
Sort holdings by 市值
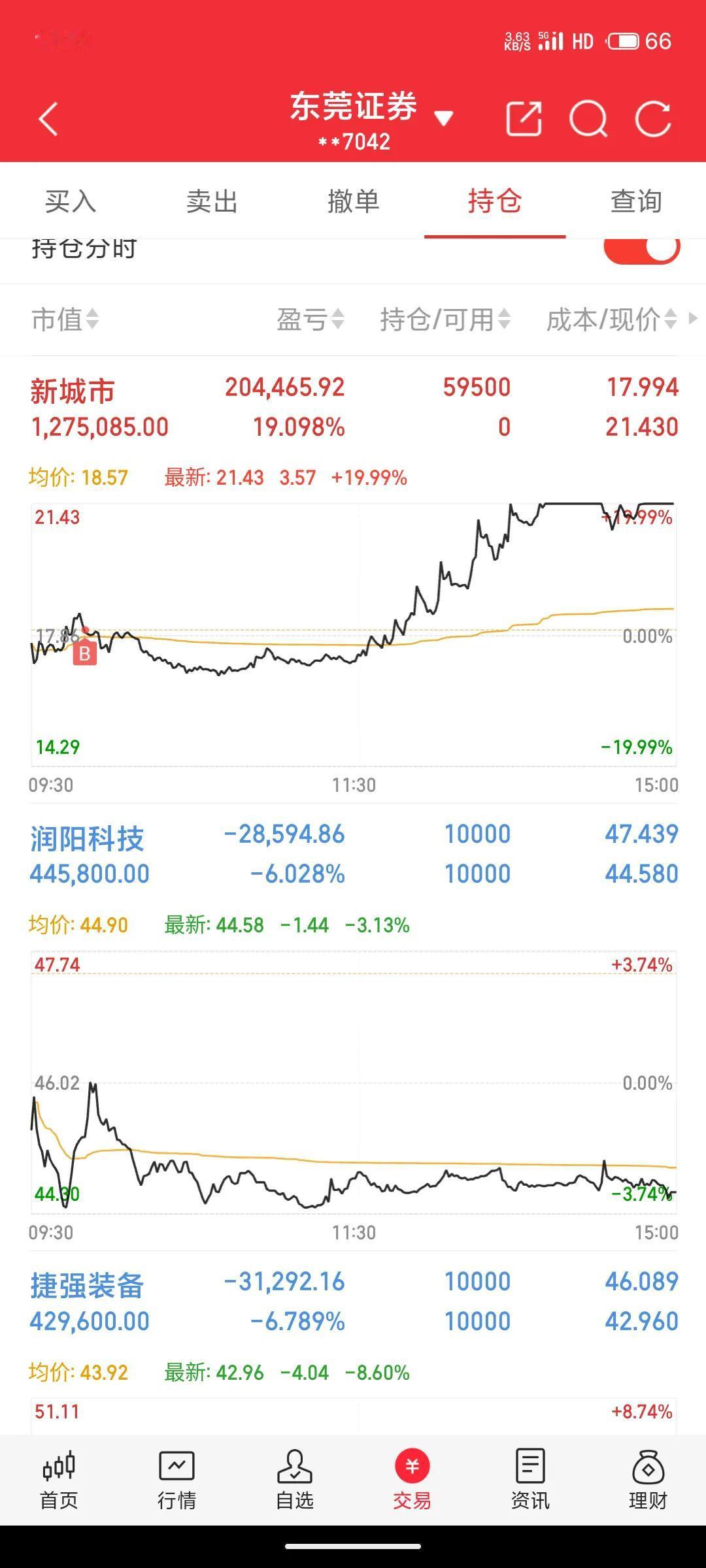coord(65,319)
